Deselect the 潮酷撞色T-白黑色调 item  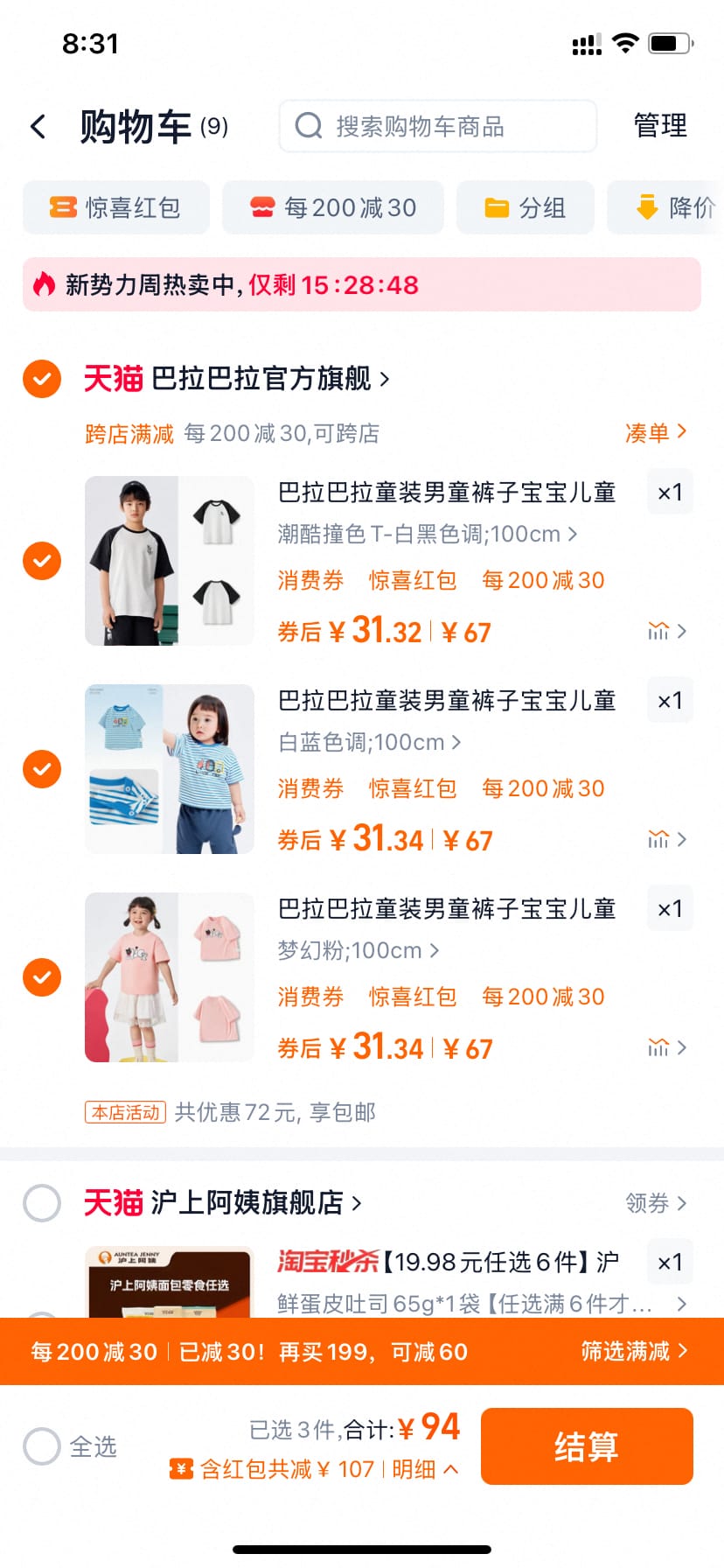pyautogui.click(x=42, y=561)
